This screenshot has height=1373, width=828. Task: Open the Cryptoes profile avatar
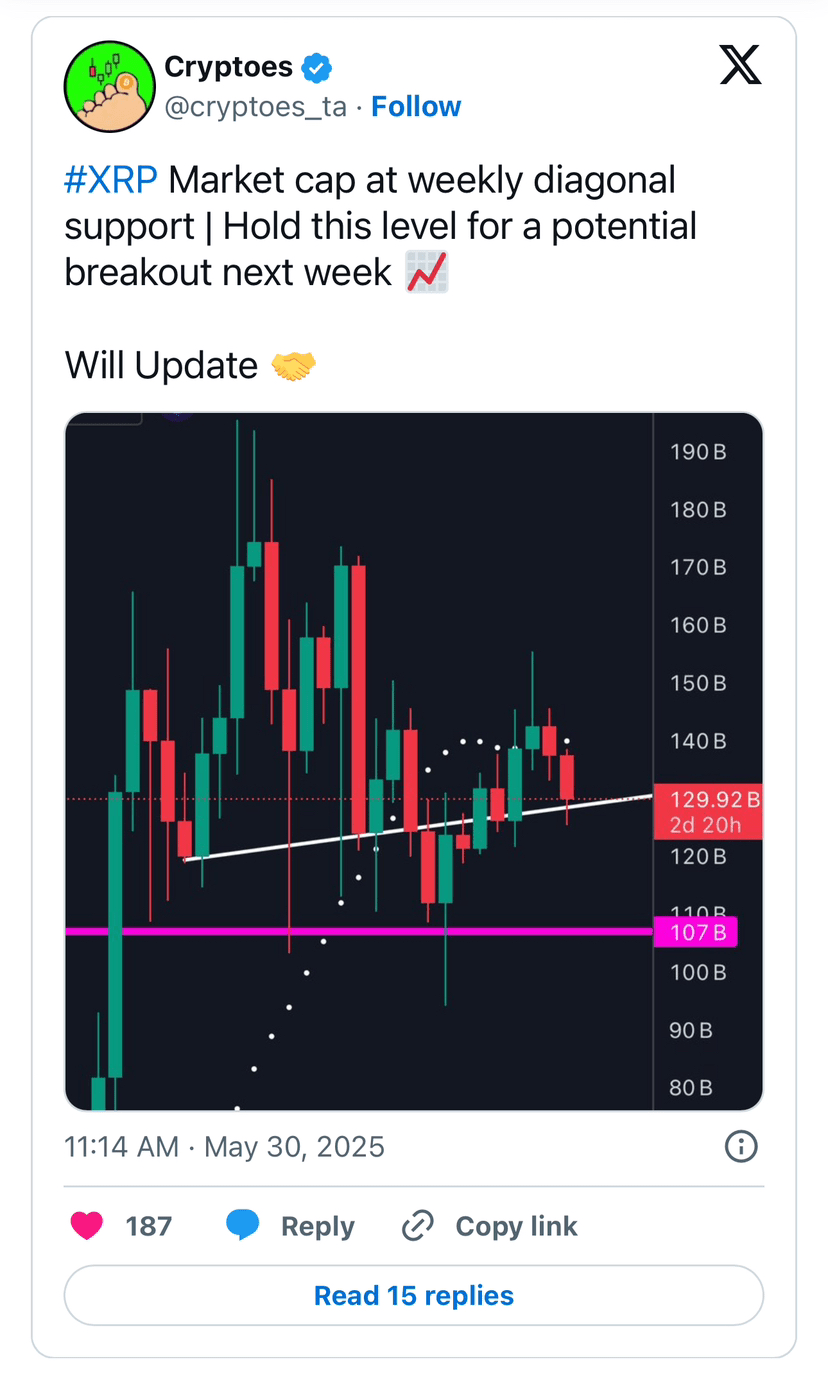pyautogui.click(x=109, y=86)
